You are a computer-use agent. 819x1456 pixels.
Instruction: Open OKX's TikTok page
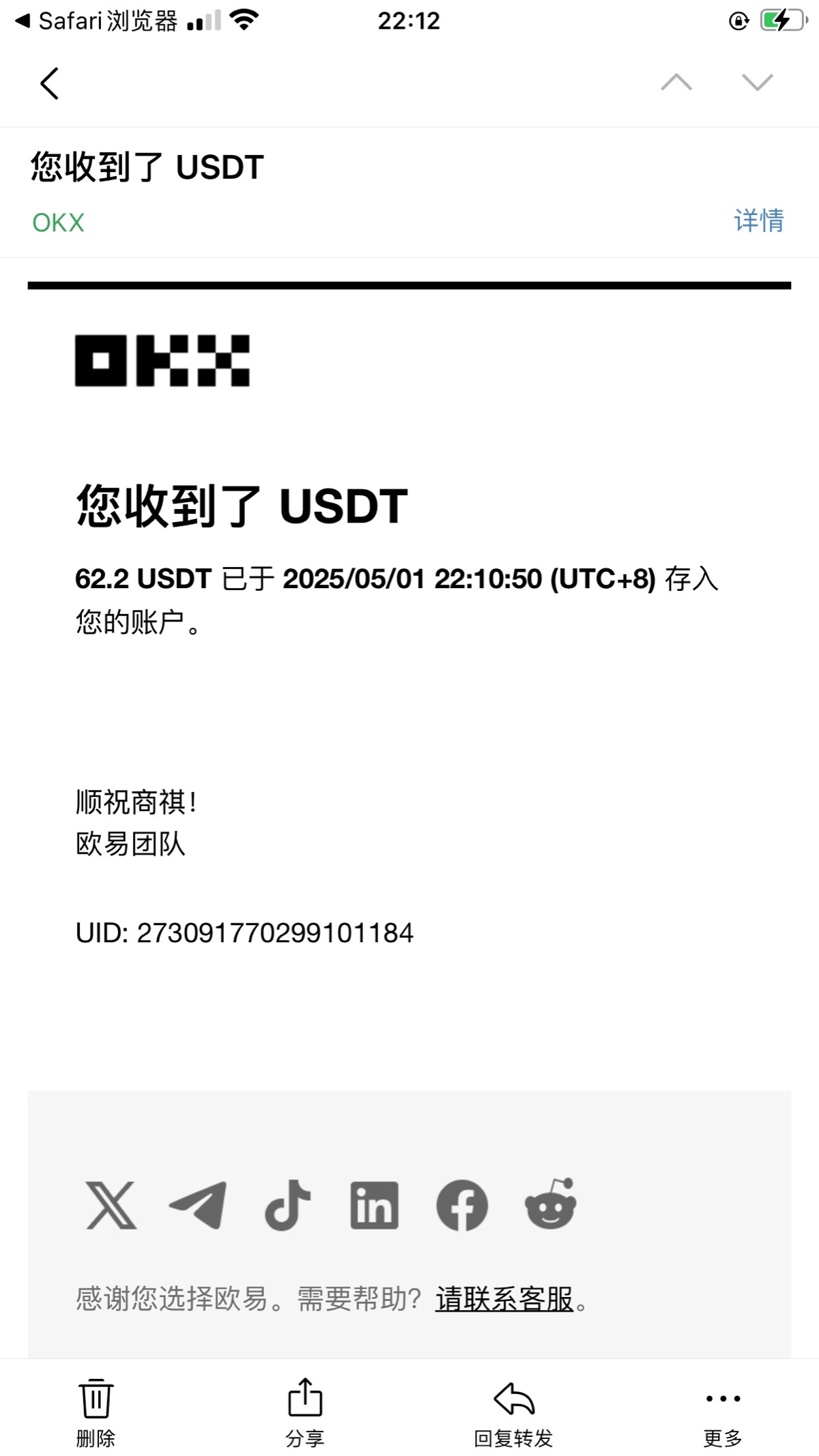click(287, 1205)
